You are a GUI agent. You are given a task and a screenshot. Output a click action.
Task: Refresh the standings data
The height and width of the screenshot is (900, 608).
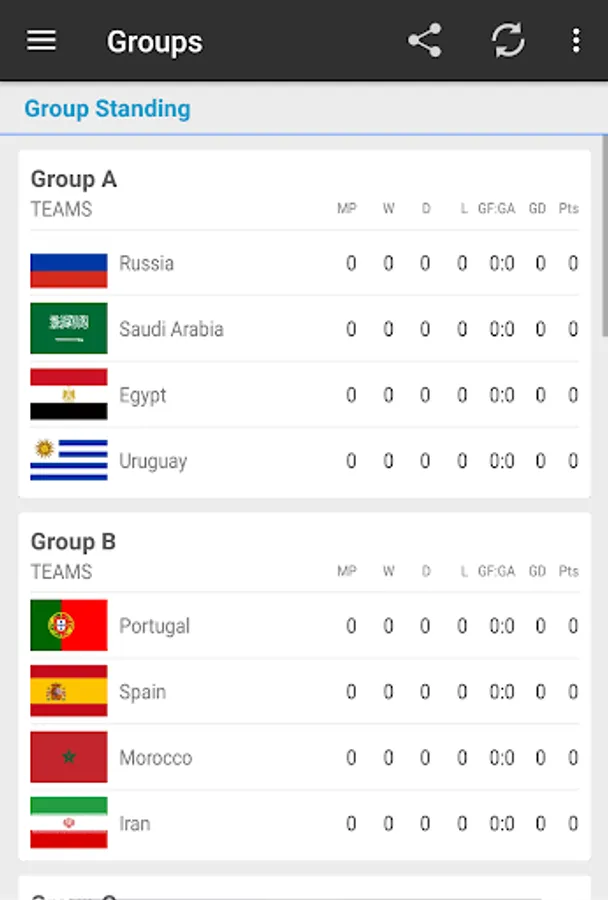(508, 41)
